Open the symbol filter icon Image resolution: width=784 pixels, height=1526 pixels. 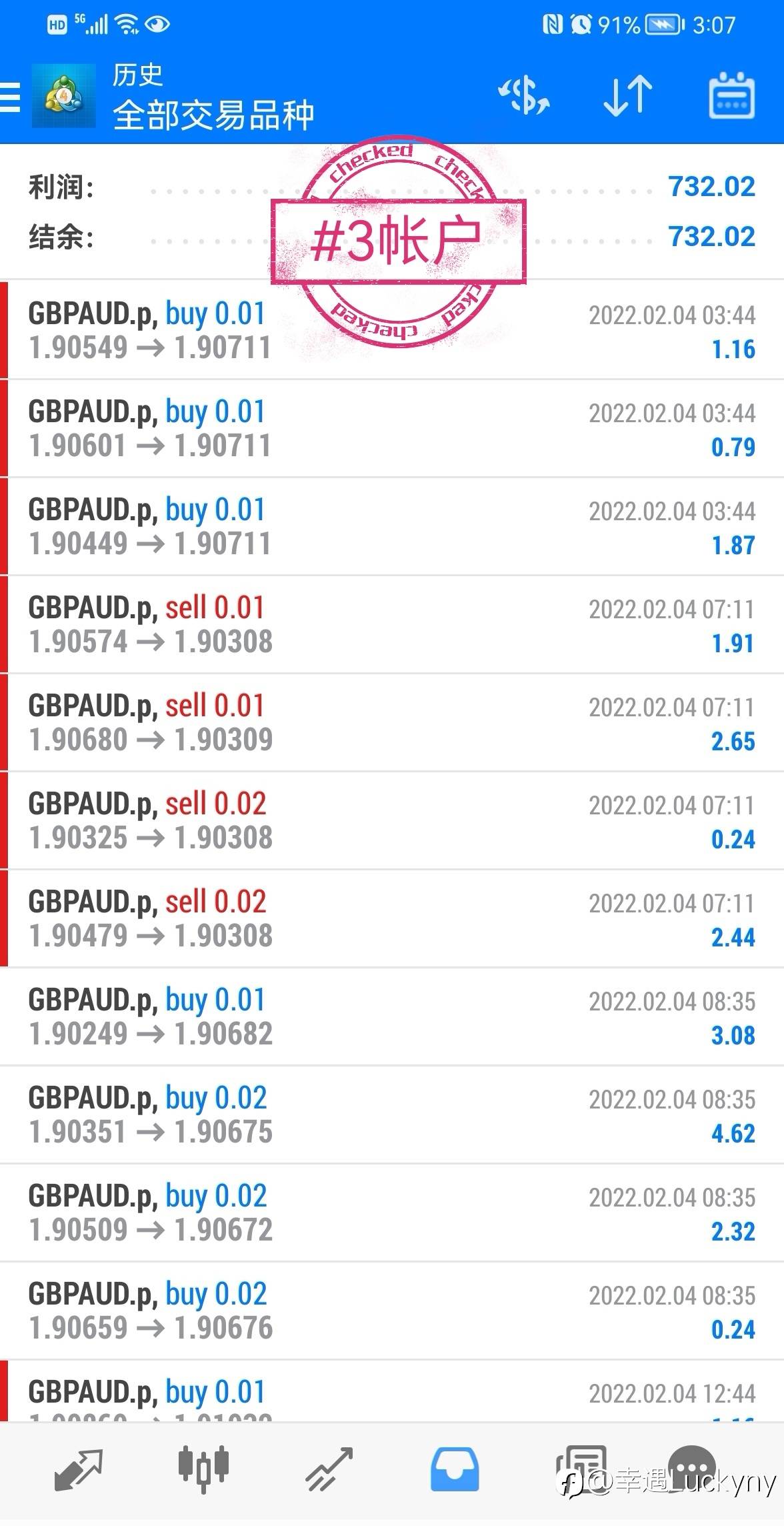click(524, 96)
